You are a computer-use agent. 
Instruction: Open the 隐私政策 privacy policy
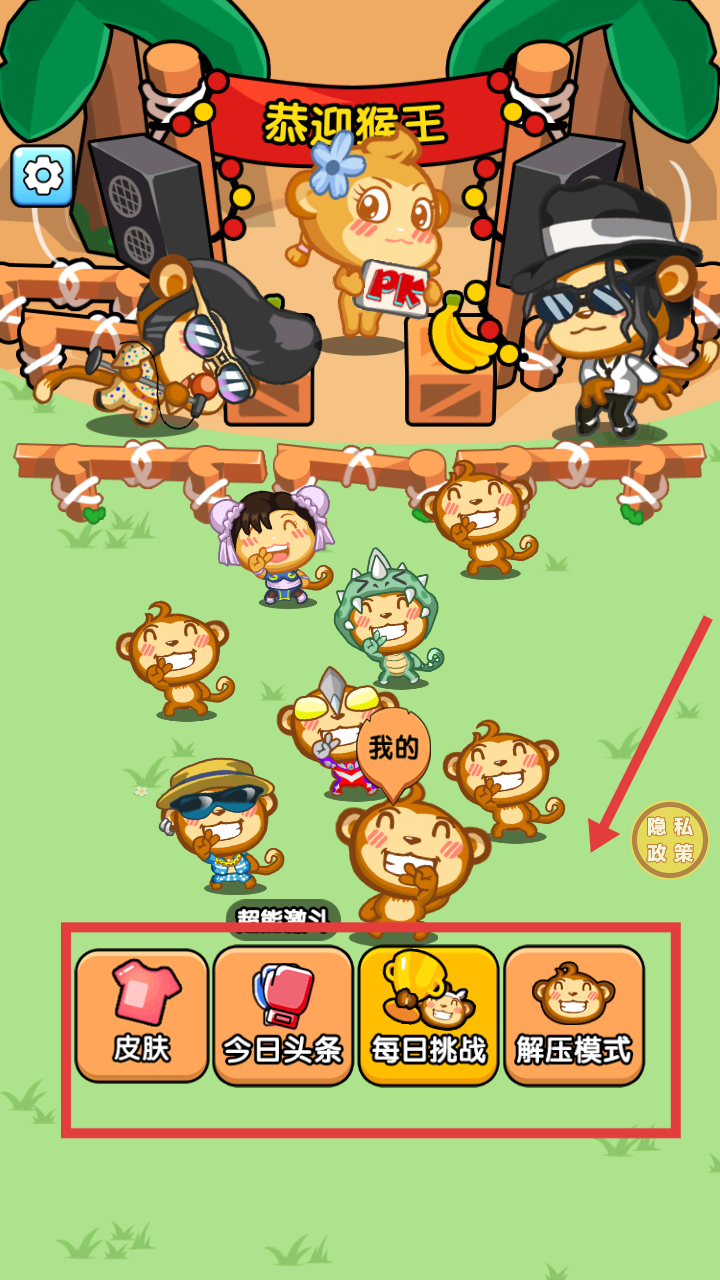(x=670, y=839)
